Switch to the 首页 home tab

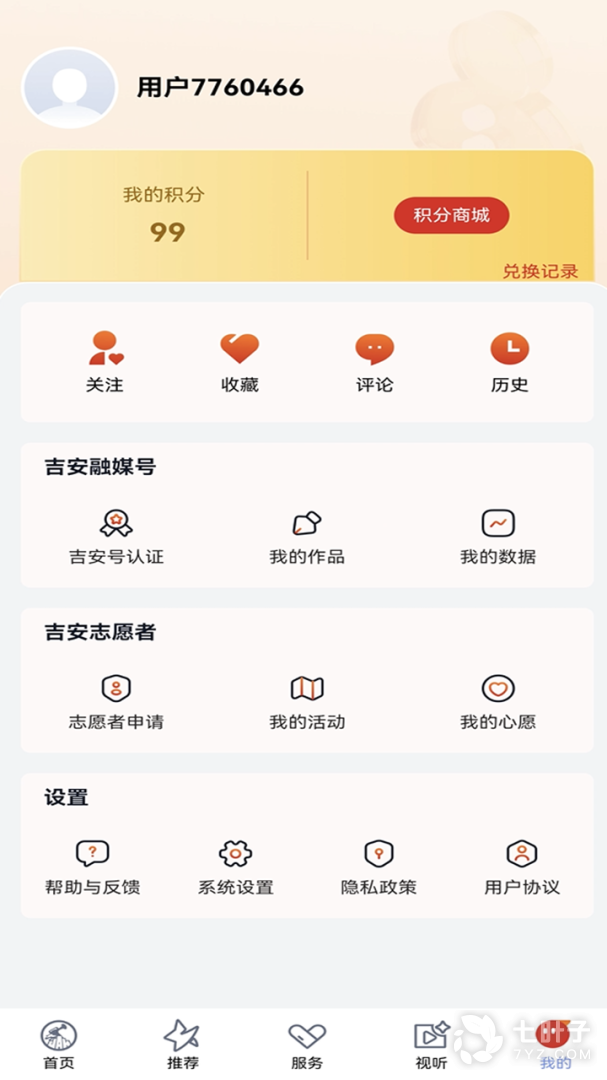tap(59, 1044)
